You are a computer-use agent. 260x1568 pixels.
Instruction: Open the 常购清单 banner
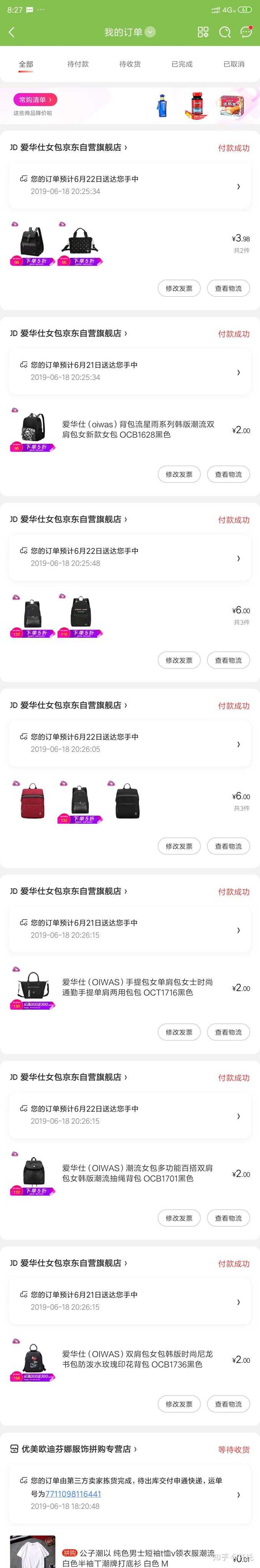click(36, 100)
